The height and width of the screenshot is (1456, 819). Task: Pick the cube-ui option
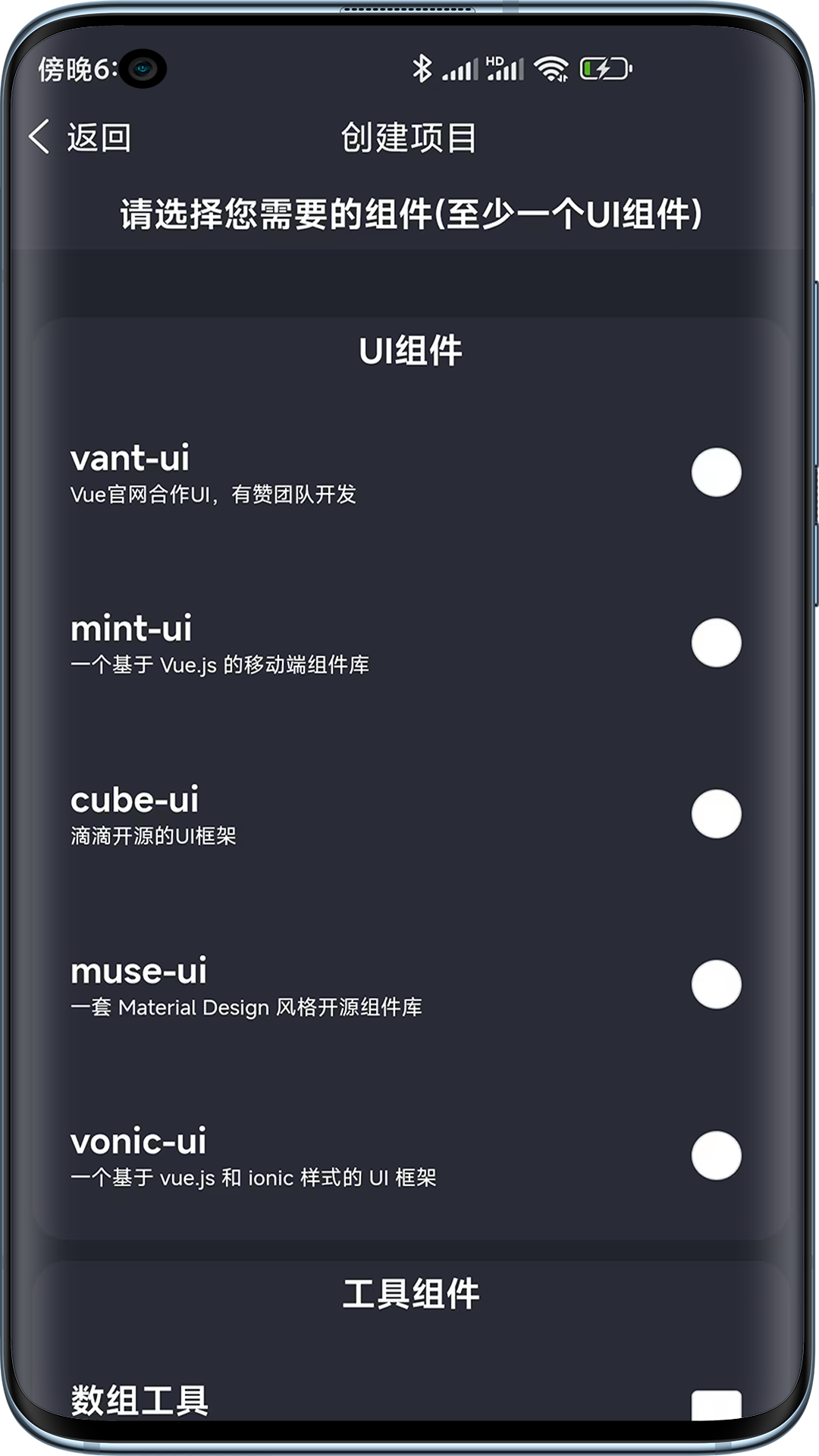(x=716, y=814)
